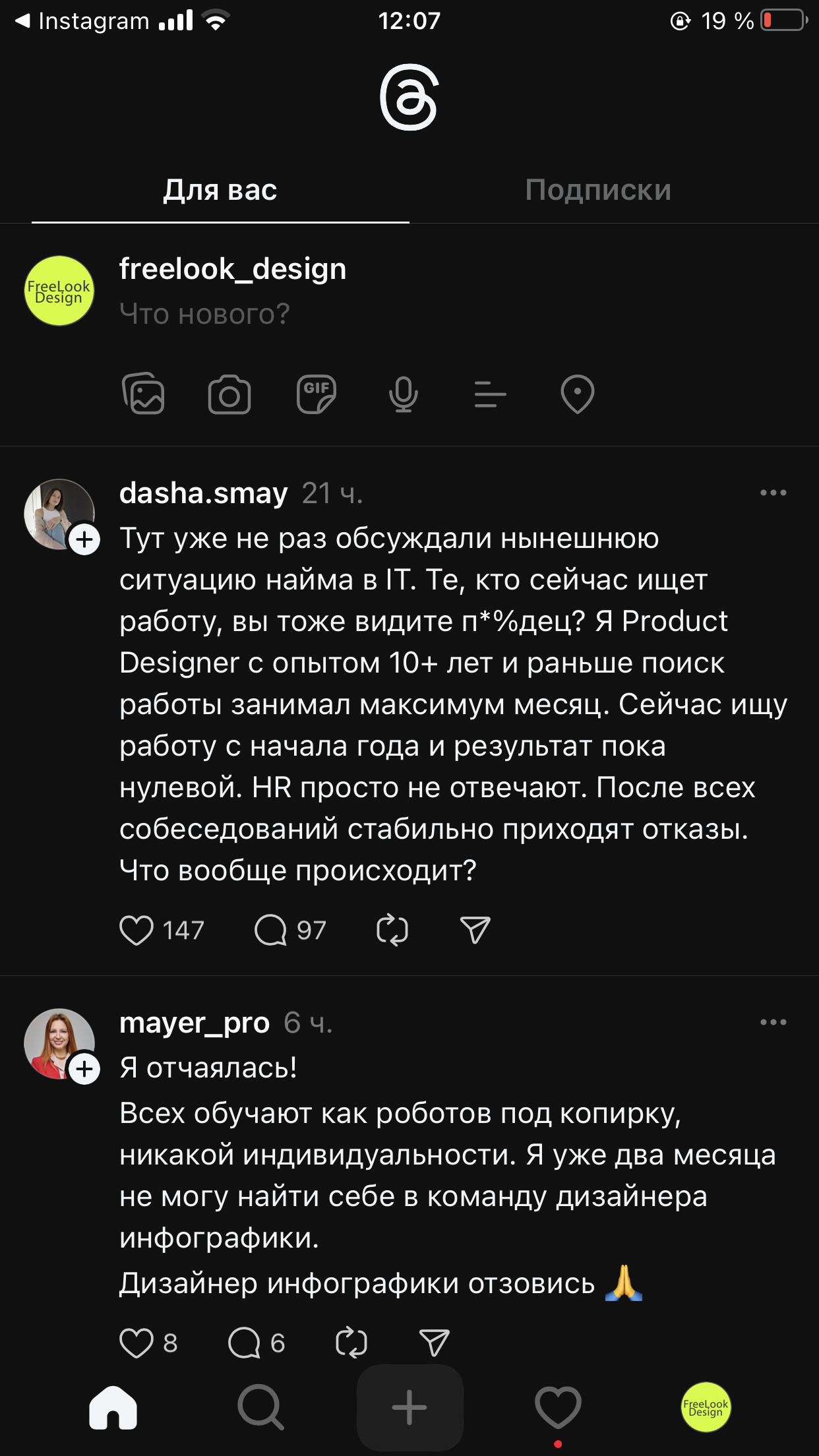Add a GIF to the new thread
Screen dimensions: 819x1456
317,394
